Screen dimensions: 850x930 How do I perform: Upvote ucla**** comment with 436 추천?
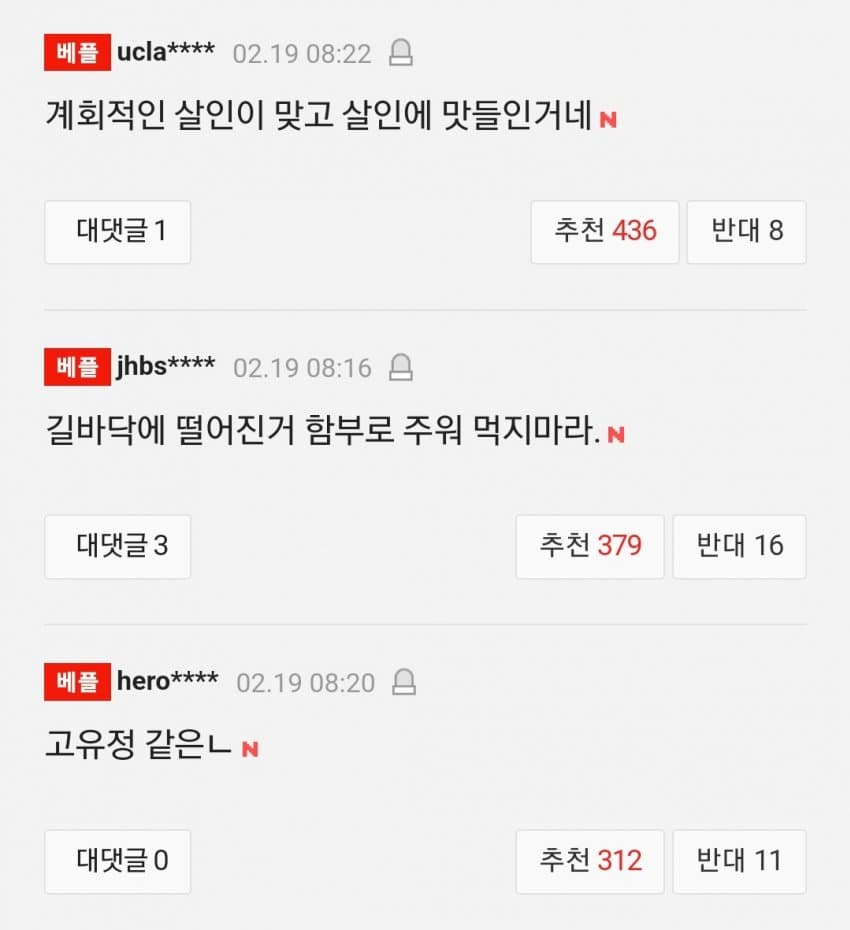(605, 232)
